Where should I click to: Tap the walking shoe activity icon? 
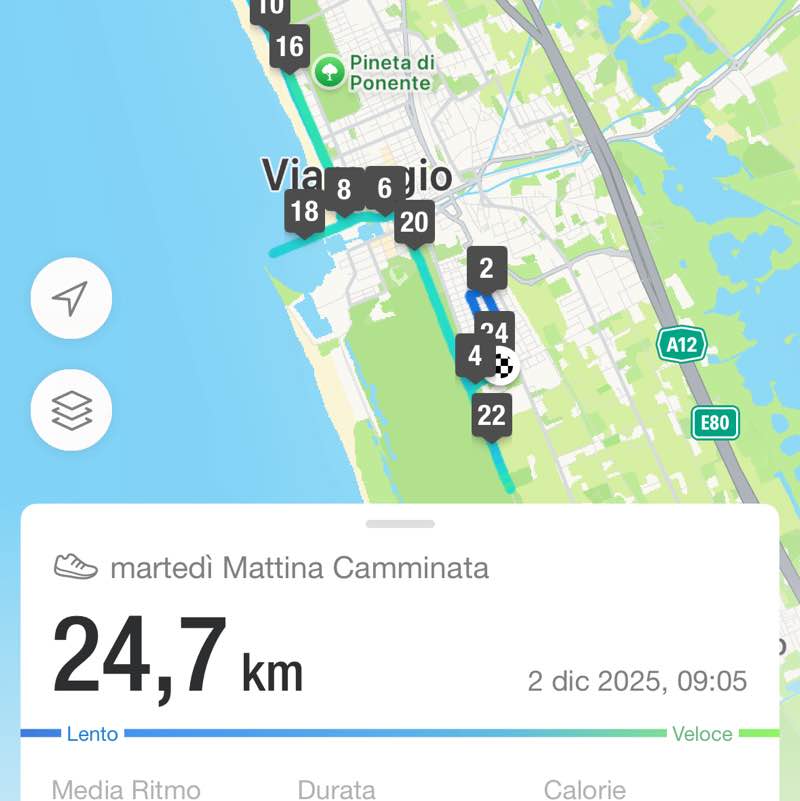pyautogui.click(x=78, y=567)
